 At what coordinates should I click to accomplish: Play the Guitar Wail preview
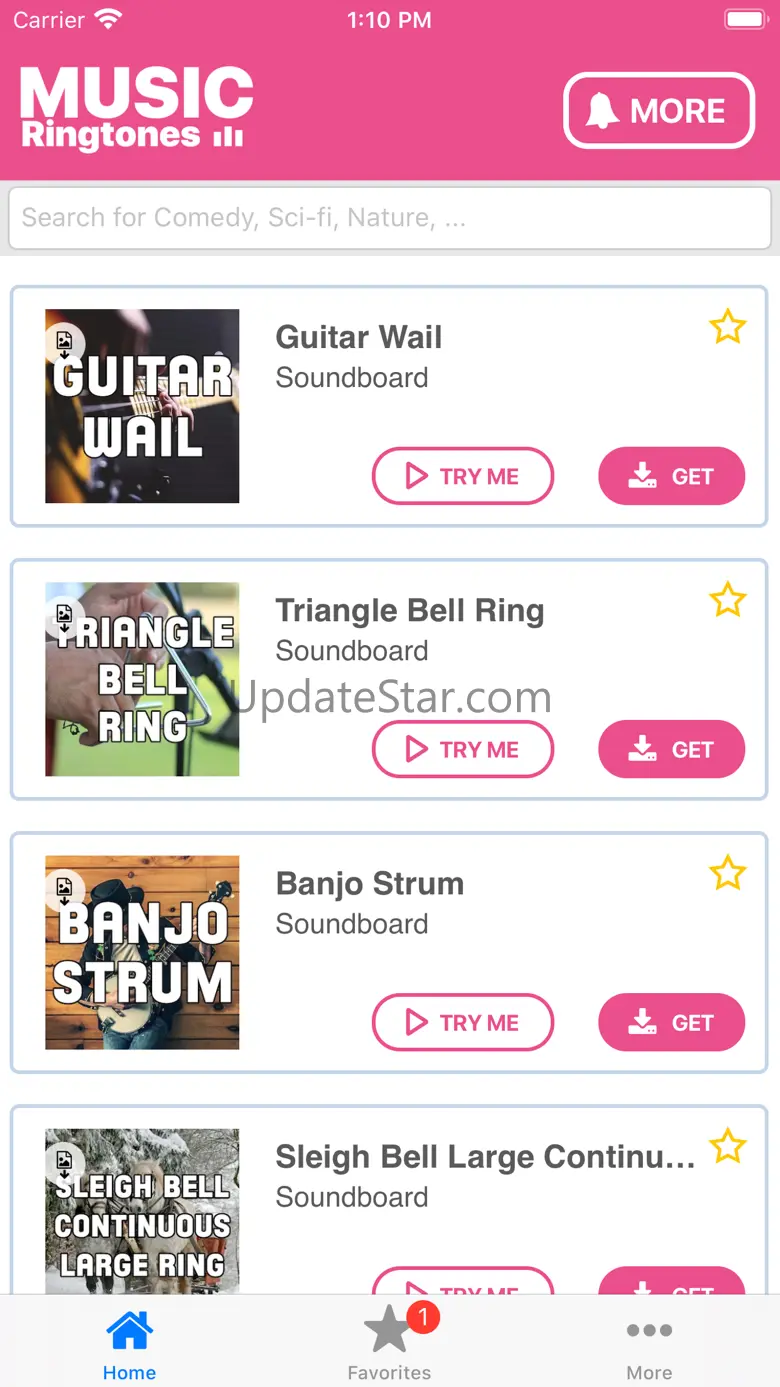pos(462,476)
